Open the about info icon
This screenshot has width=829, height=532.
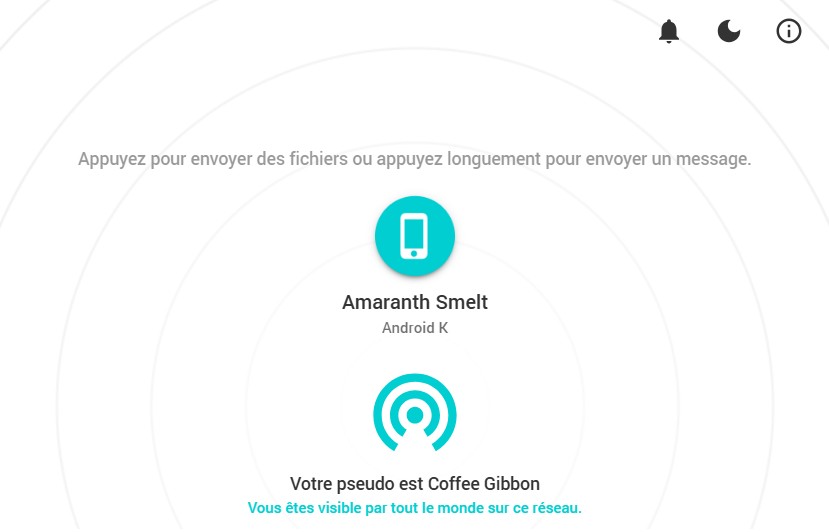789,32
